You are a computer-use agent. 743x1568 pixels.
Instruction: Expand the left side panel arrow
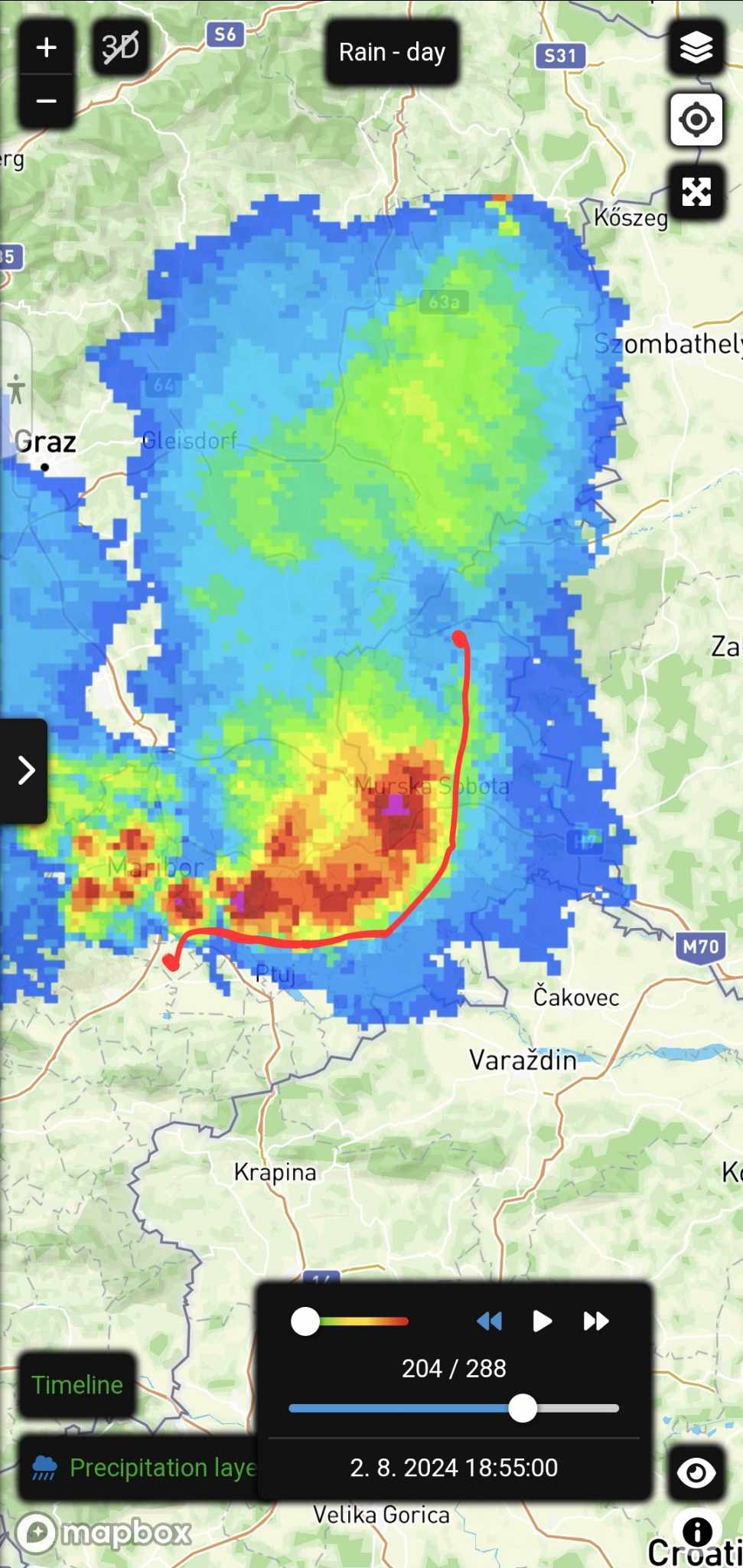[24, 771]
